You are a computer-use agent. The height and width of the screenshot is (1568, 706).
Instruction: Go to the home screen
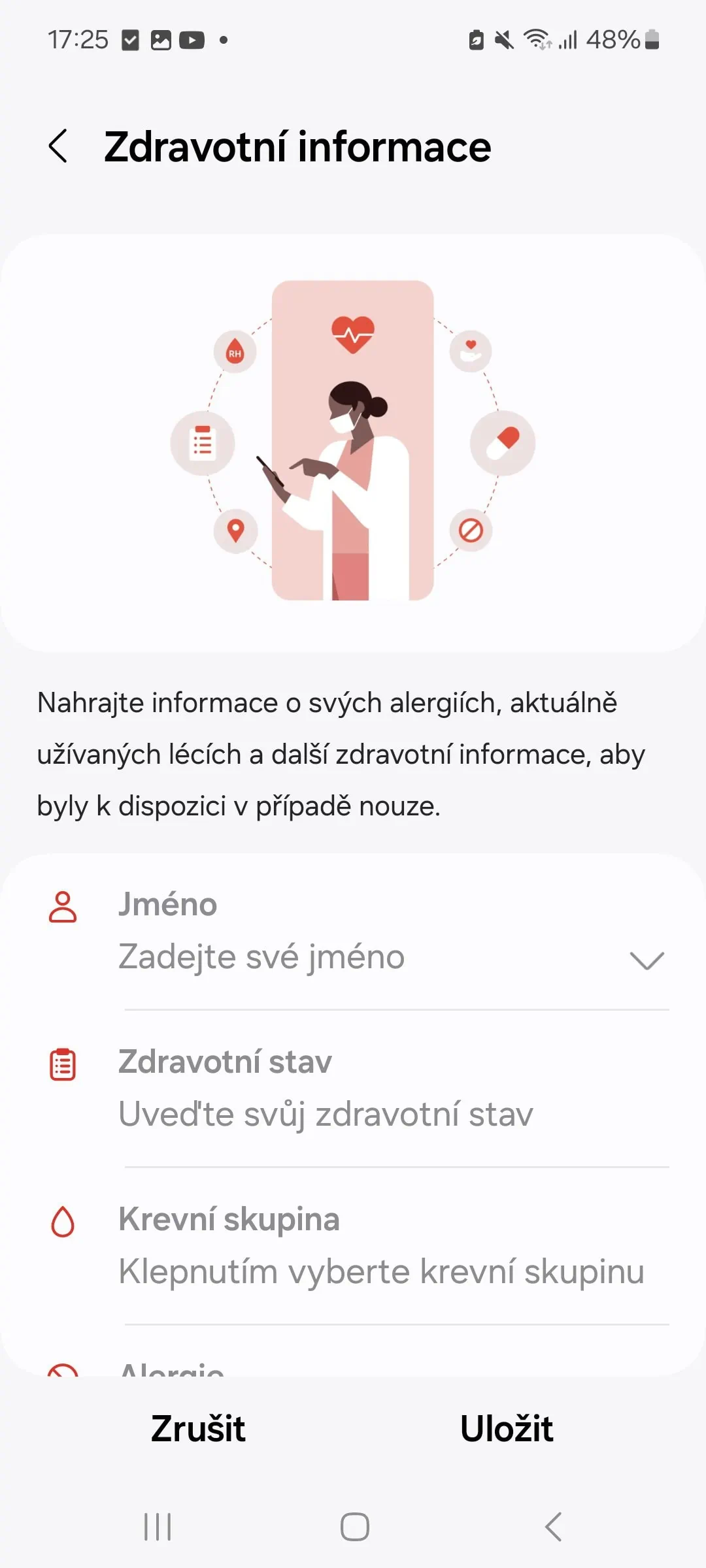click(x=354, y=1527)
